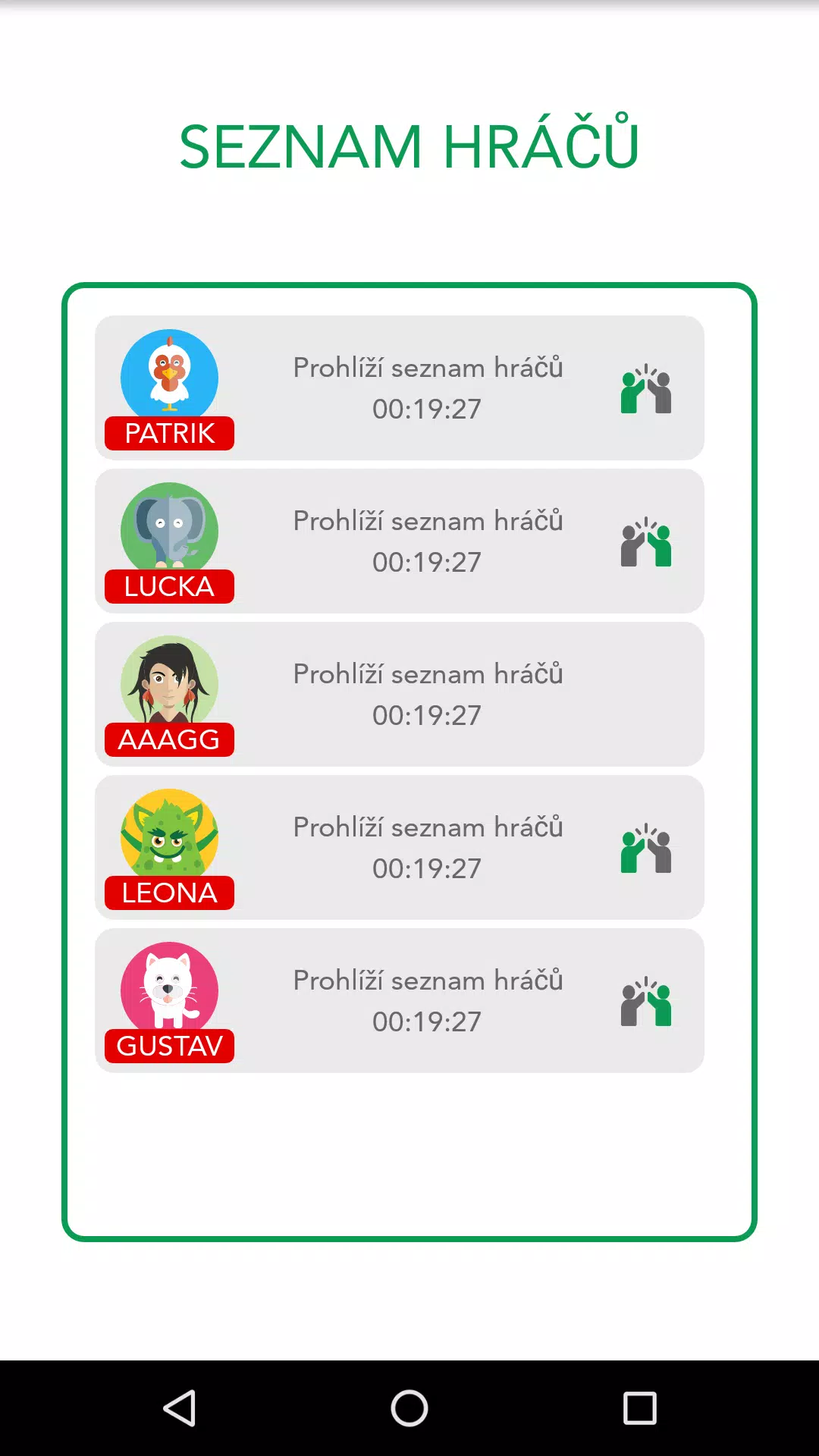
Task: Open player LEONA's row
Action: [399, 848]
